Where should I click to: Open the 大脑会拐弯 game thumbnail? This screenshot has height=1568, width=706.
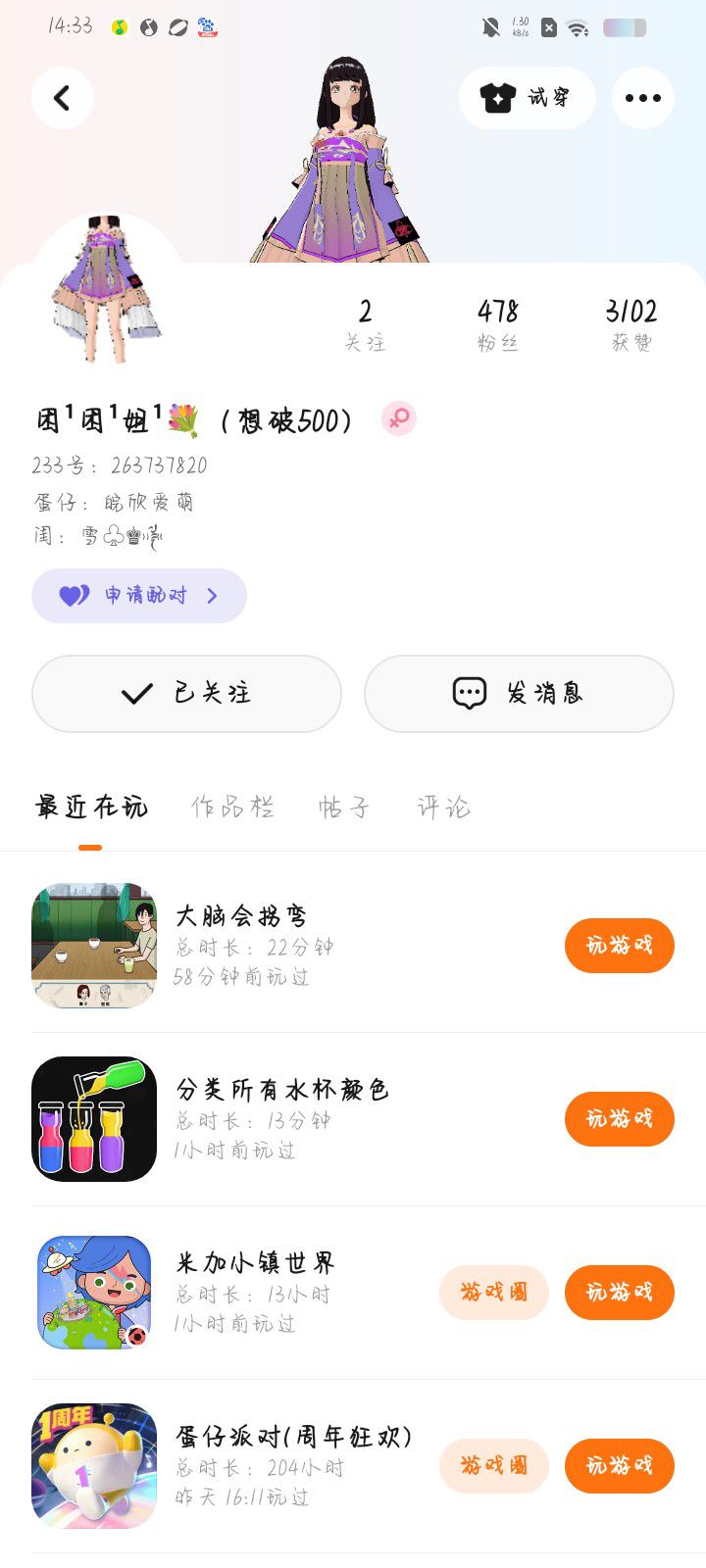(94, 946)
